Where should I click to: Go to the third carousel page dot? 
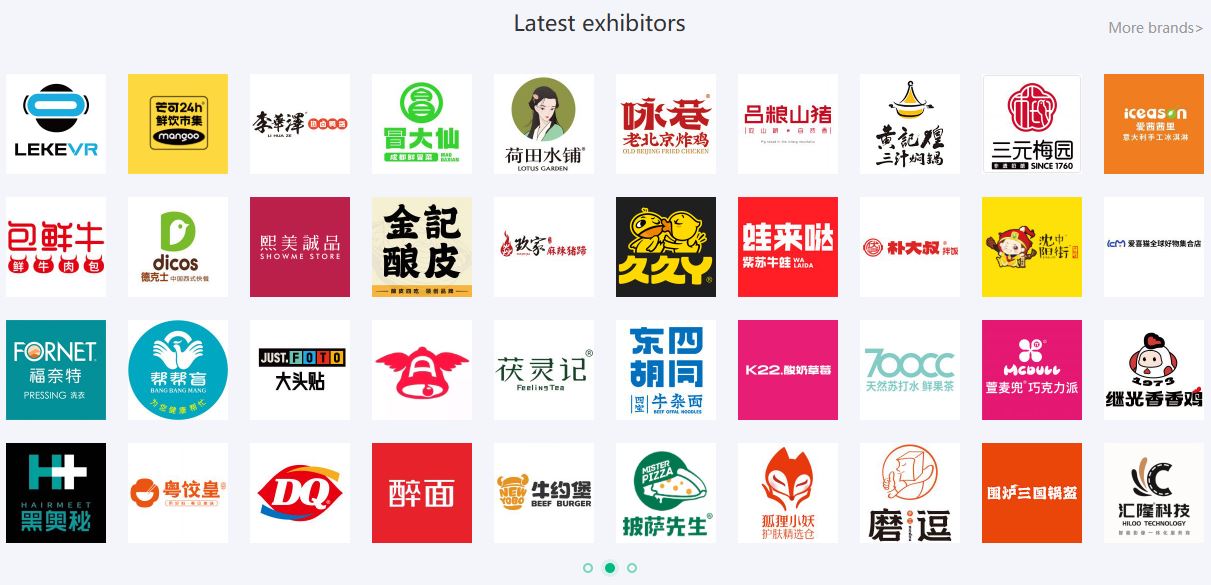632,568
